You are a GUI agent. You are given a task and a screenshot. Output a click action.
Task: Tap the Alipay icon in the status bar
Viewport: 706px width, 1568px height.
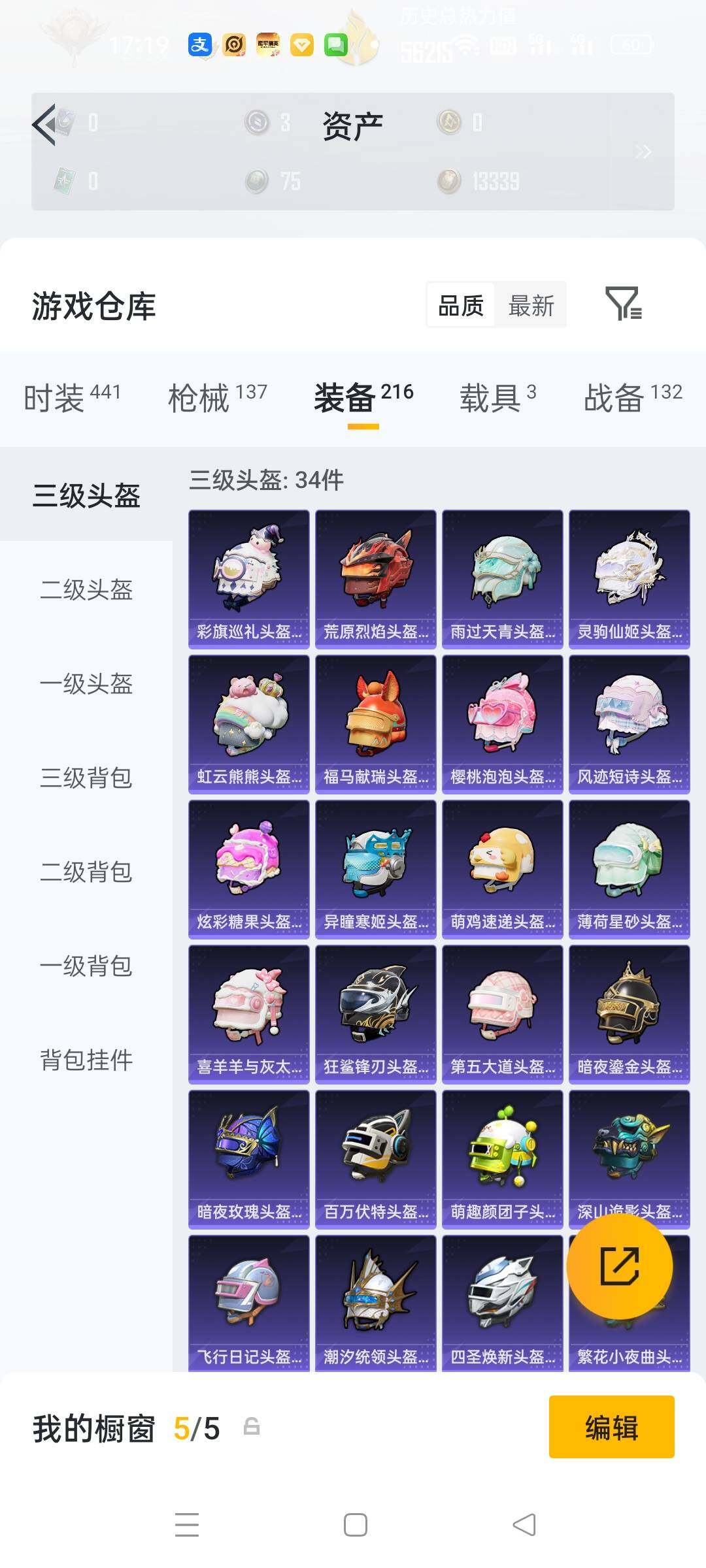click(199, 44)
